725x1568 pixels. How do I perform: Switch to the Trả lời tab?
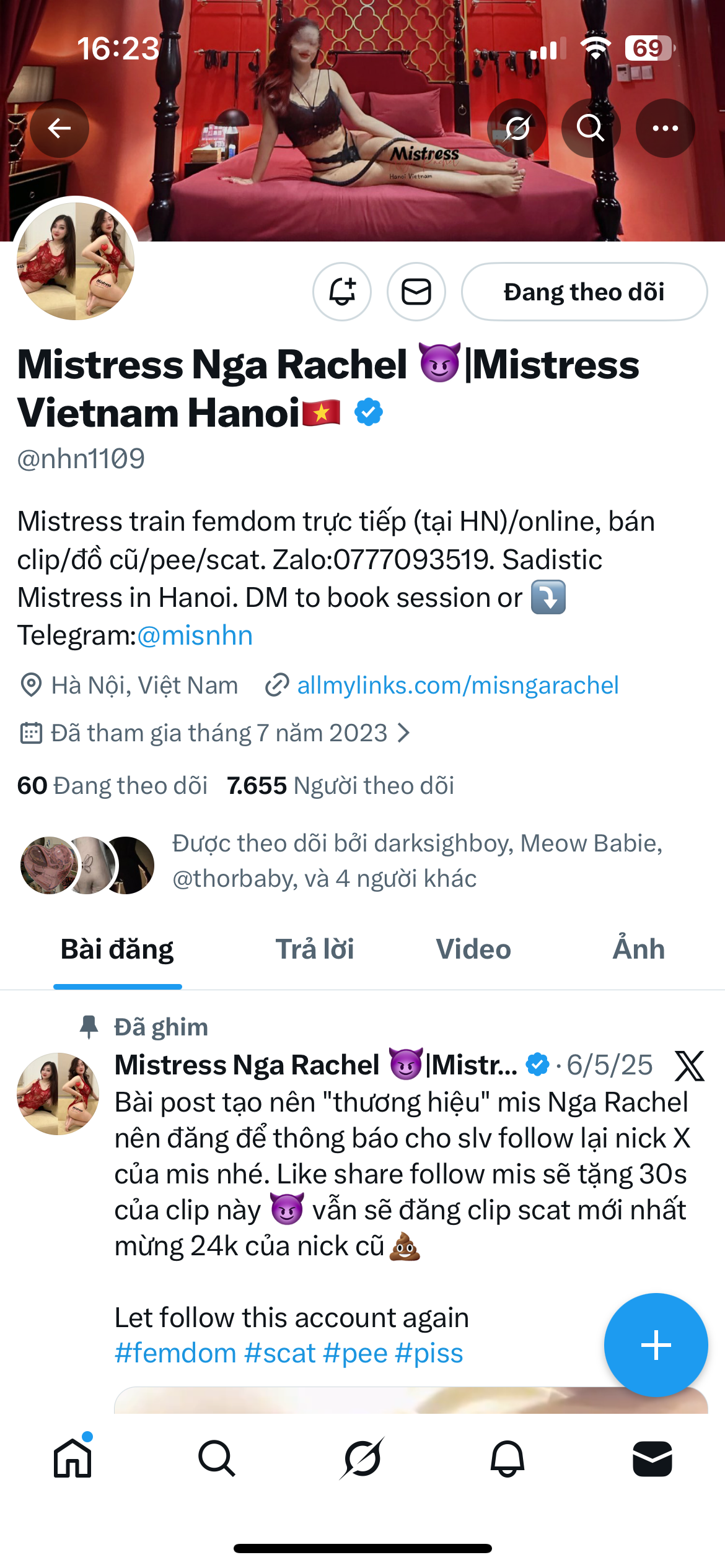click(x=315, y=949)
